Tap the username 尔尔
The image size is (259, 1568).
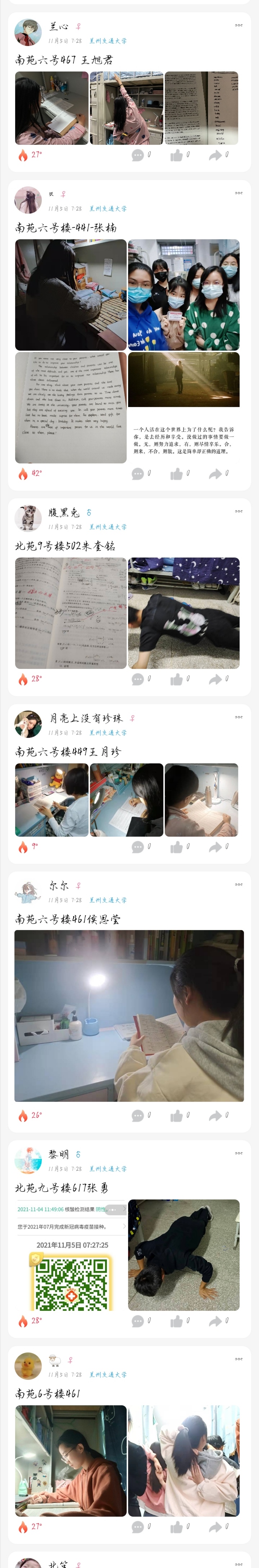59,885
